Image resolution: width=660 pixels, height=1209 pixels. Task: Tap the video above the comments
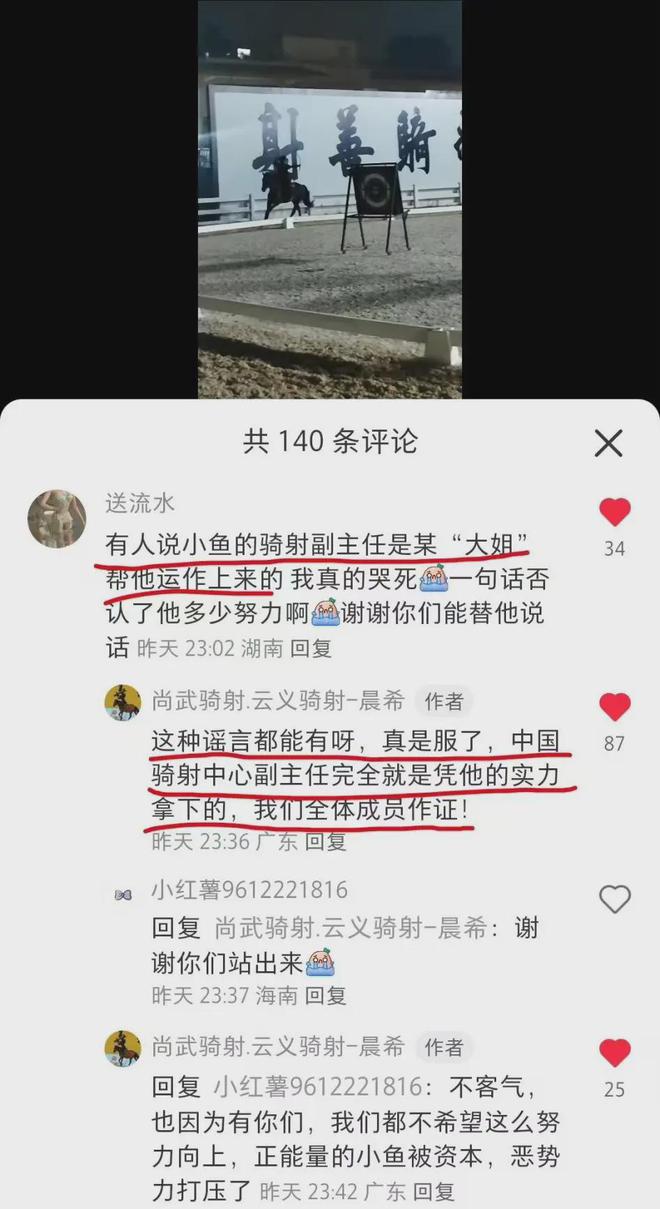pyautogui.click(x=329, y=200)
